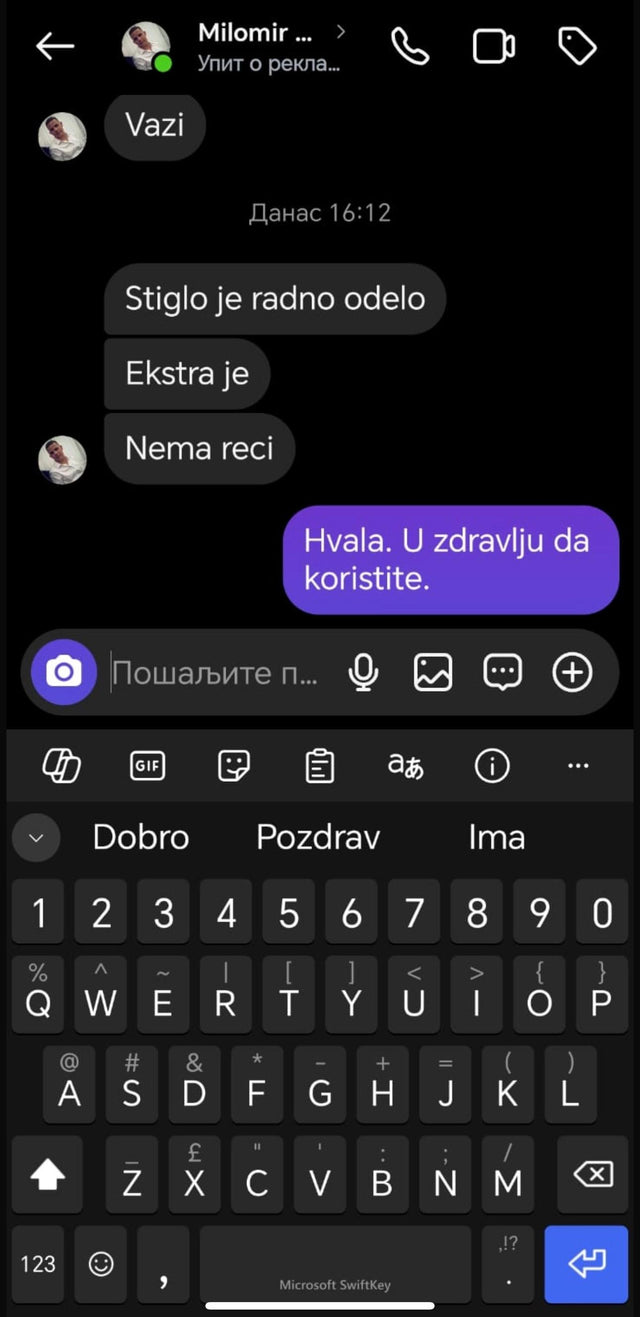Open saved replies speech bubble icon
Screen dimensions: 640x1317
502,673
